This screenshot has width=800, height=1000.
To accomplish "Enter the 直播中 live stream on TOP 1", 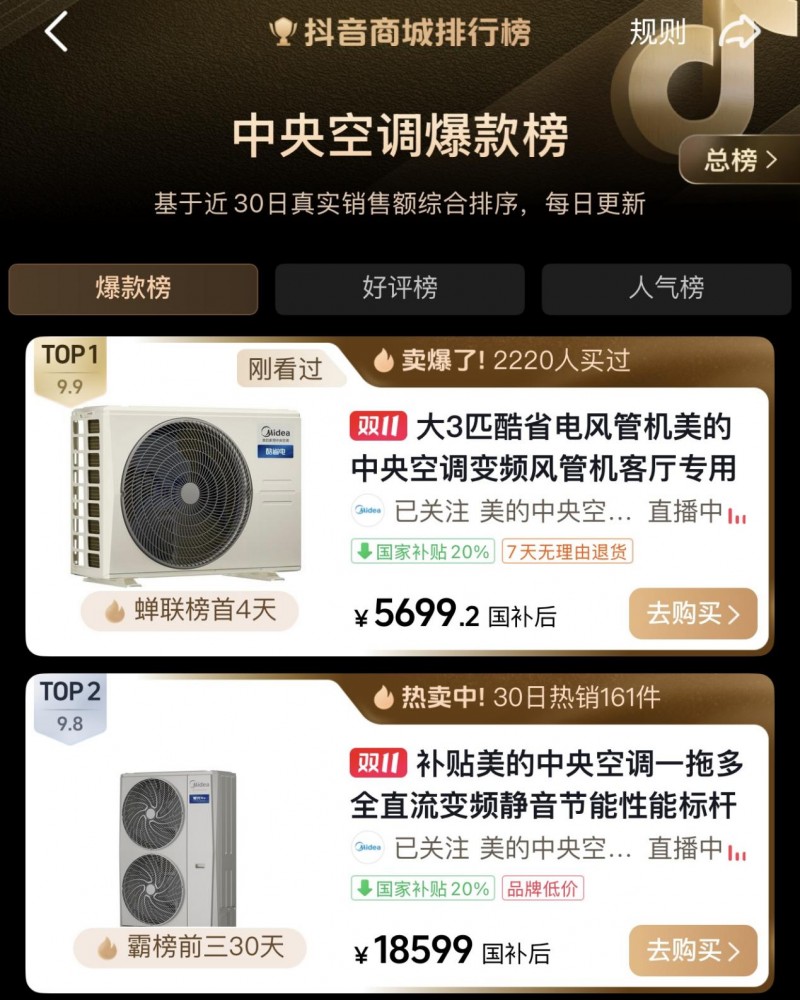I will [x=697, y=512].
